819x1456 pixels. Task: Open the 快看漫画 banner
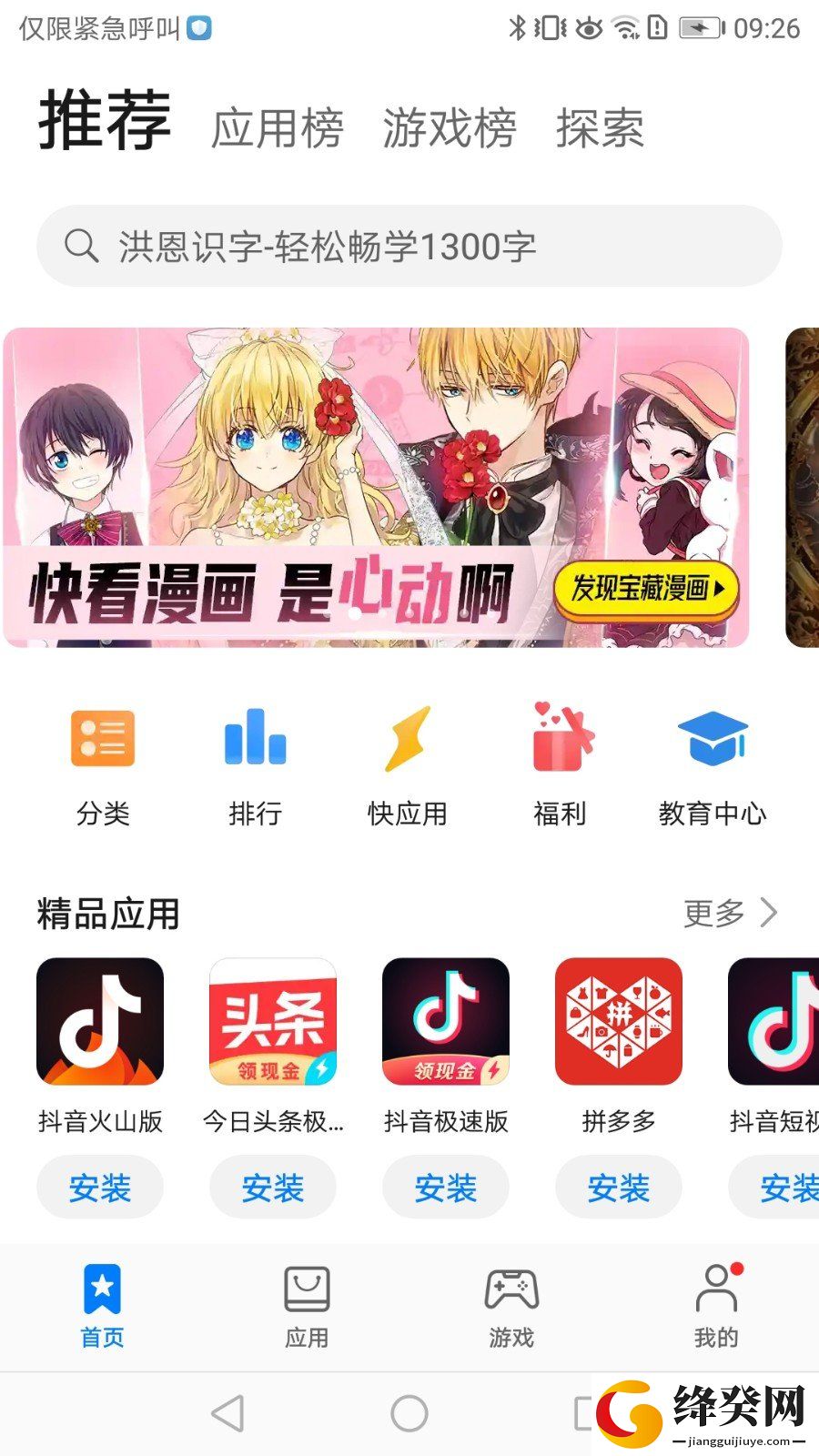(x=376, y=488)
